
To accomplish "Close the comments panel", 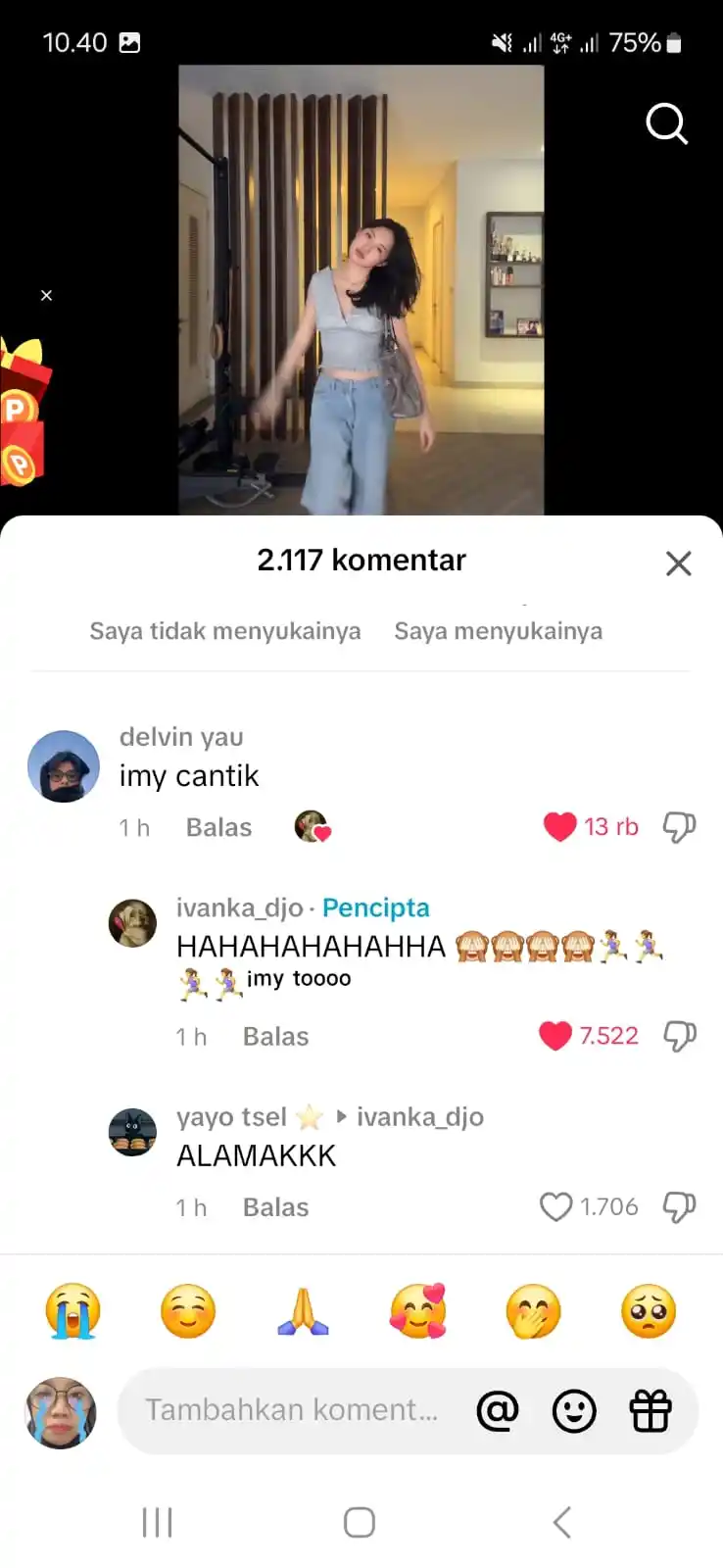I will coord(678,563).
